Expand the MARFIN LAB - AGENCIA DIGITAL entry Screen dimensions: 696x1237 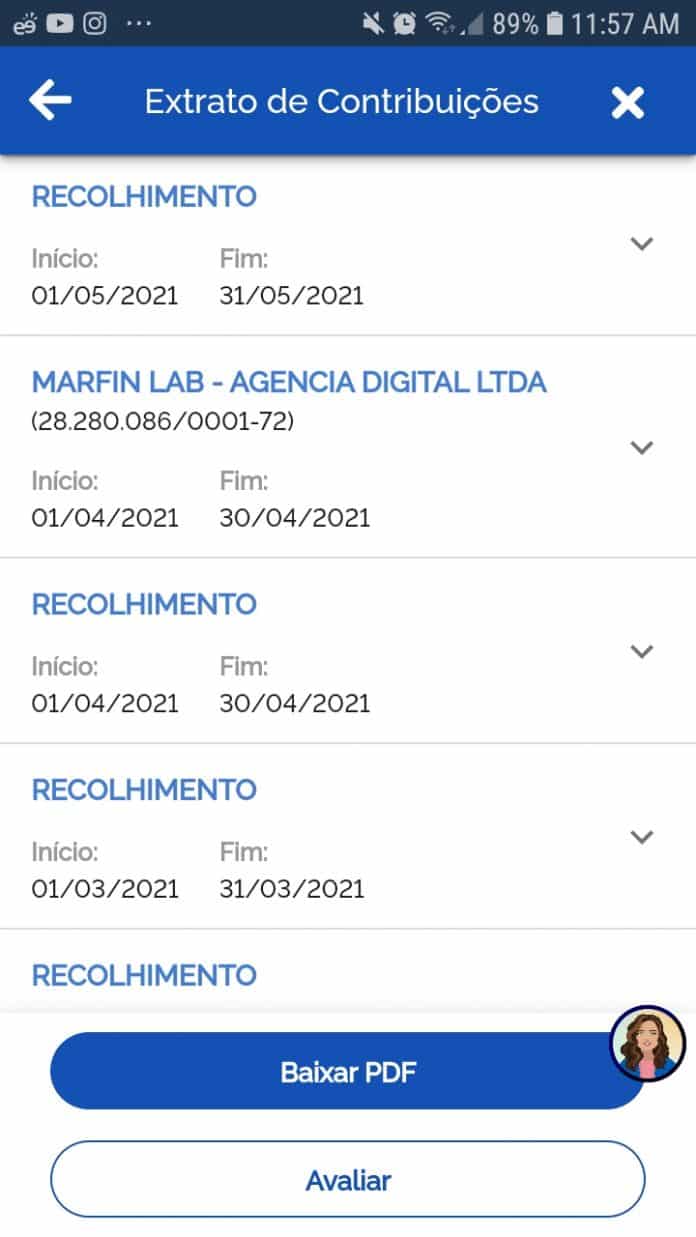[641, 447]
